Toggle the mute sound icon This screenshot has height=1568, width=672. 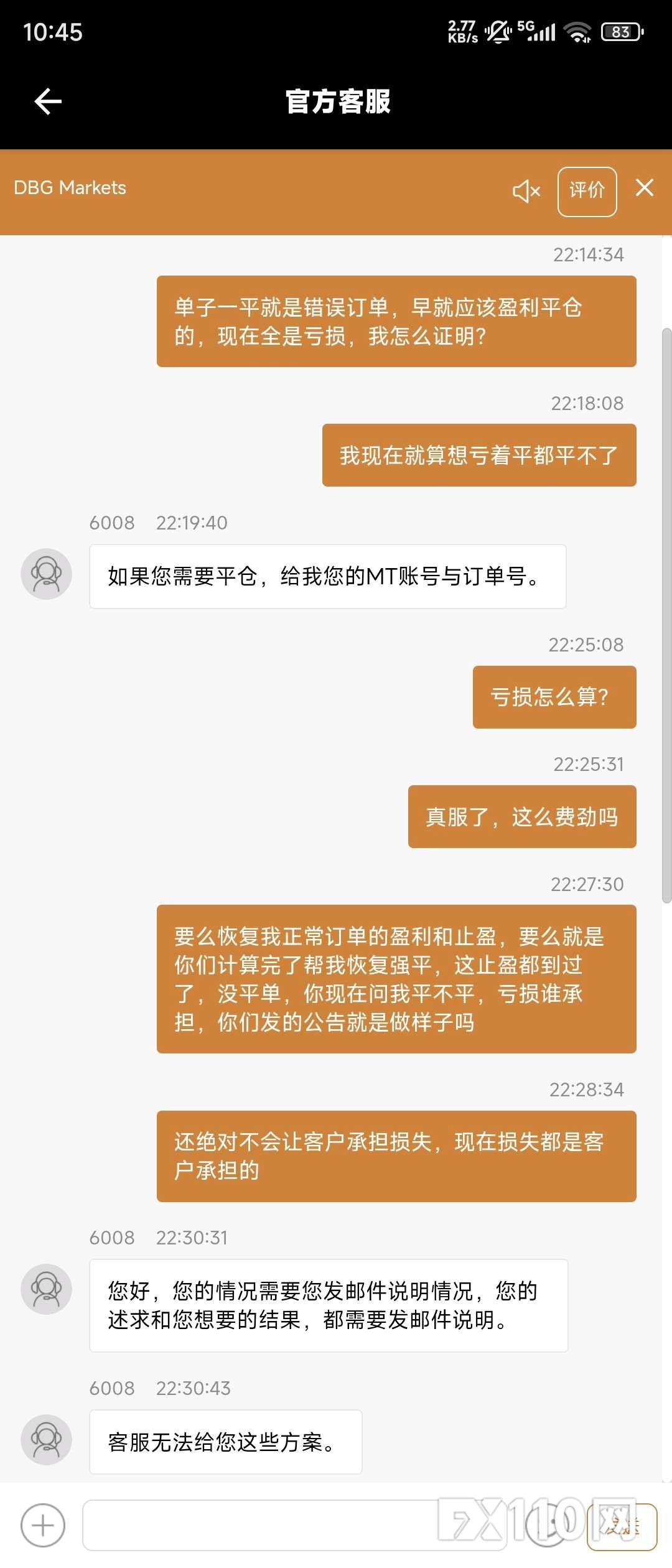tap(526, 191)
